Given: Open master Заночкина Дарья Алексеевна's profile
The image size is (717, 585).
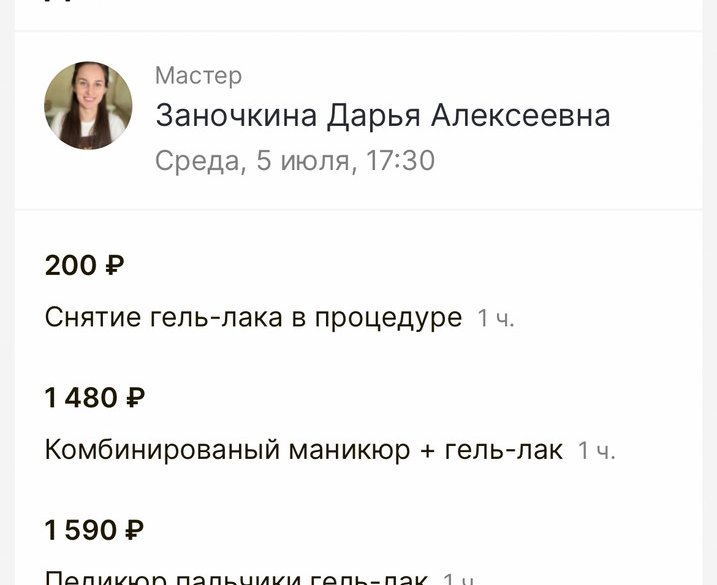Looking at the screenshot, I should pyautogui.click(x=382, y=117).
